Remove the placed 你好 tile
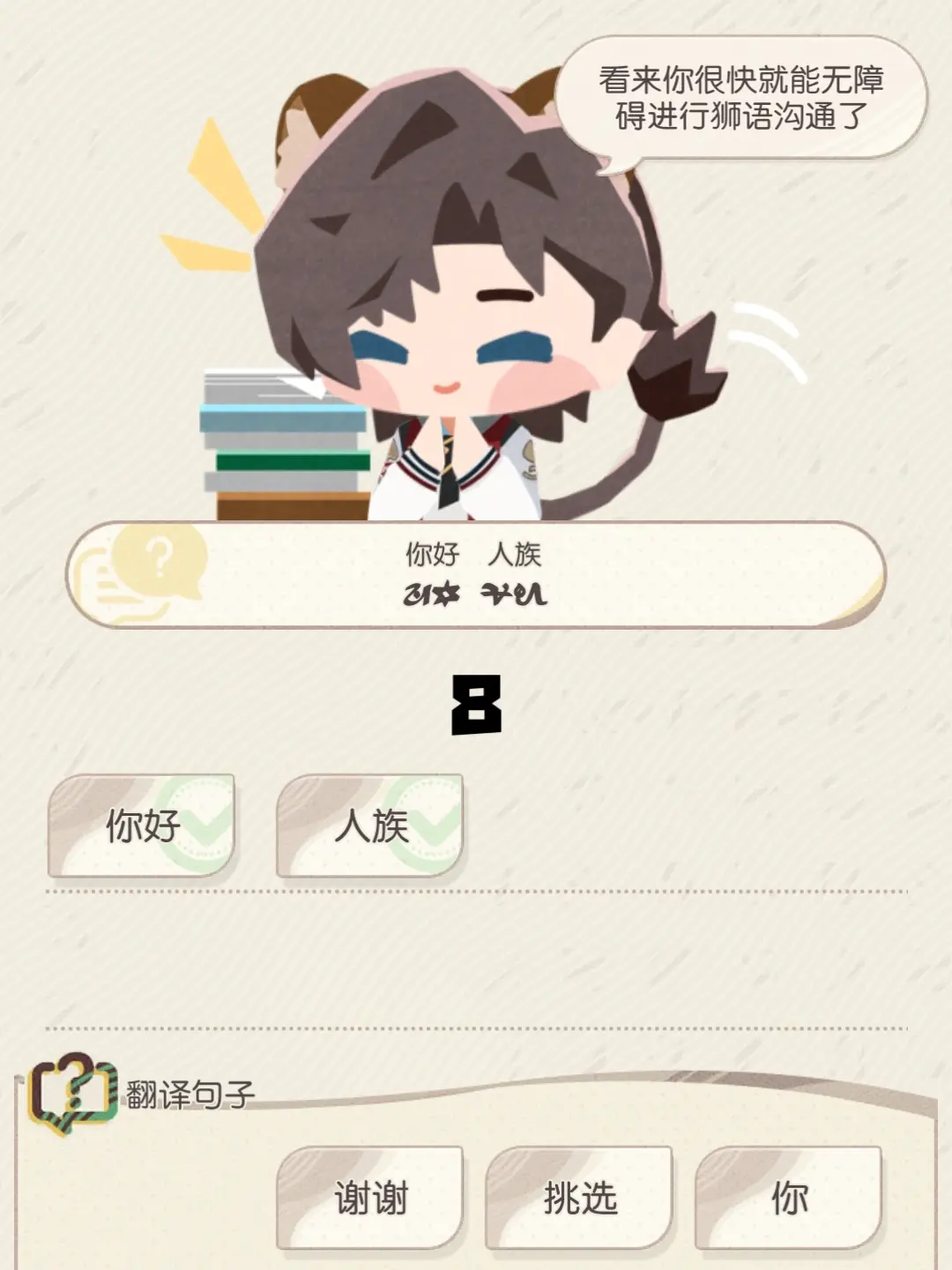Image resolution: width=952 pixels, height=1270 pixels. coord(142,825)
